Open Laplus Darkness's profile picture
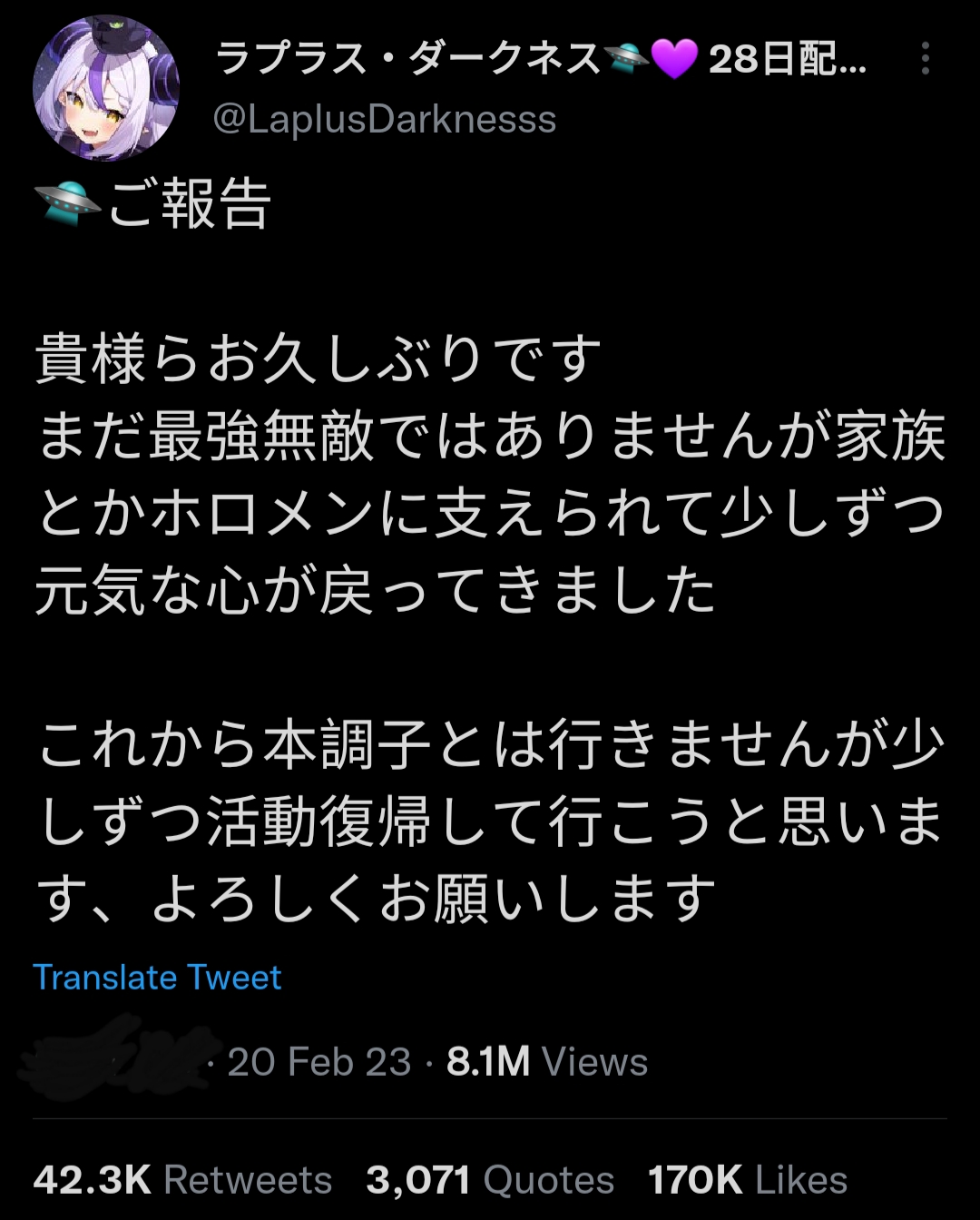Image resolution: width=980 pixels, height=1220 pixels. click(106, 88)
